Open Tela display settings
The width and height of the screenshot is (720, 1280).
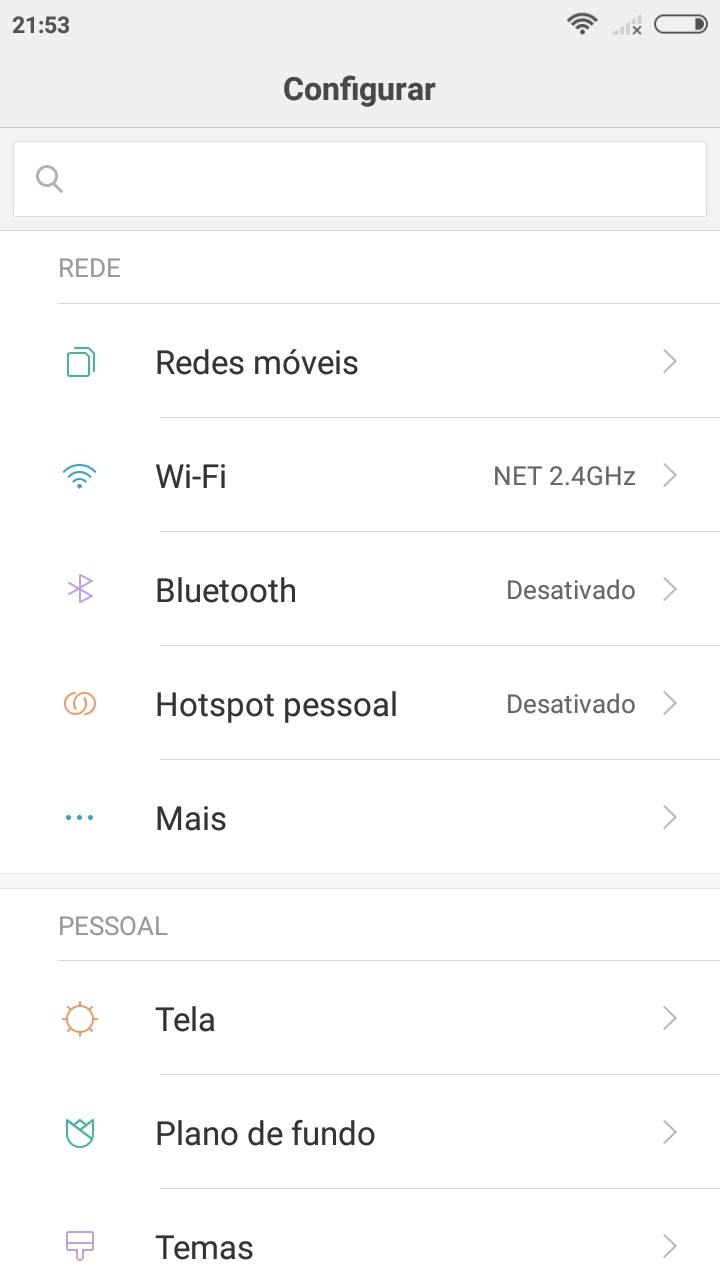pos(360,1019)
